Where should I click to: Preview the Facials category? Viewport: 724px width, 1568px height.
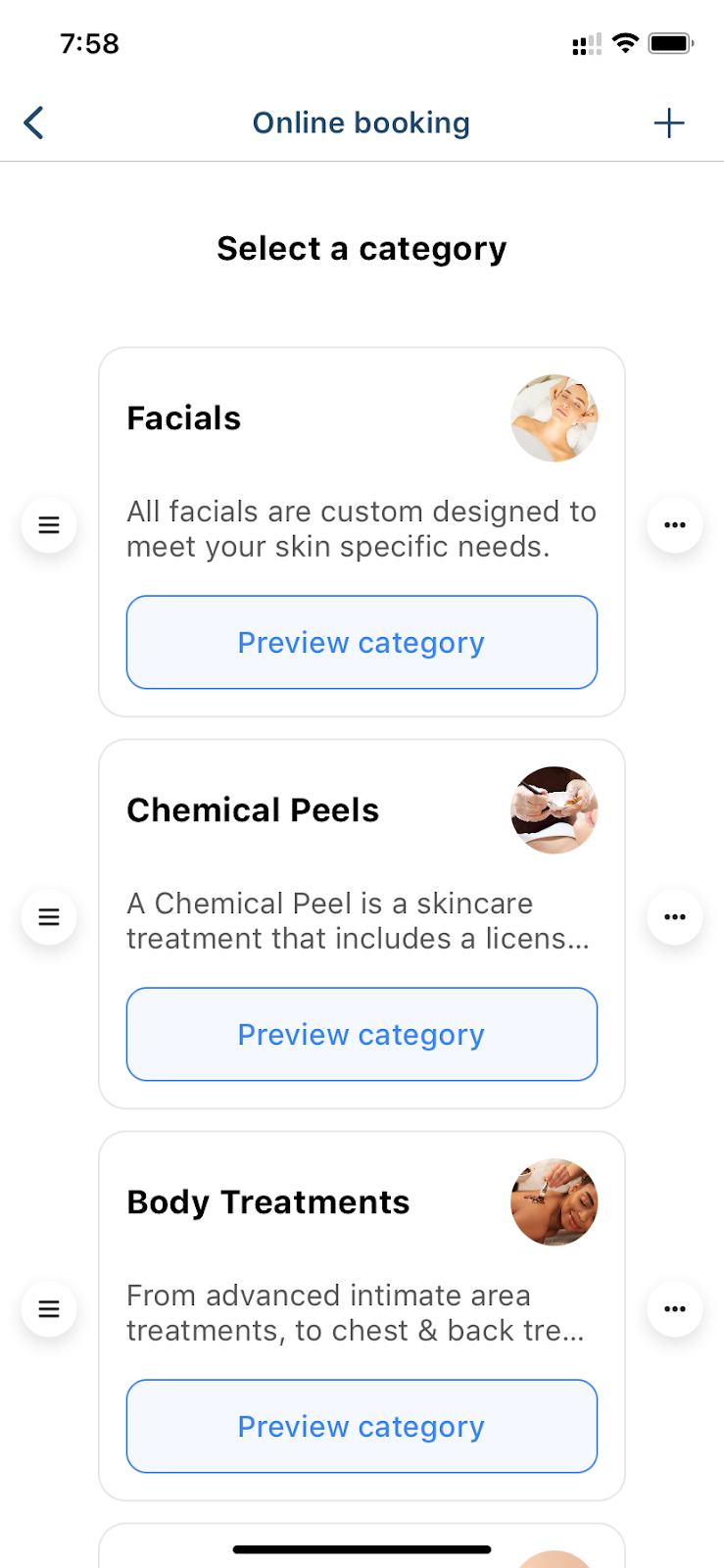(x=362, y=642)
